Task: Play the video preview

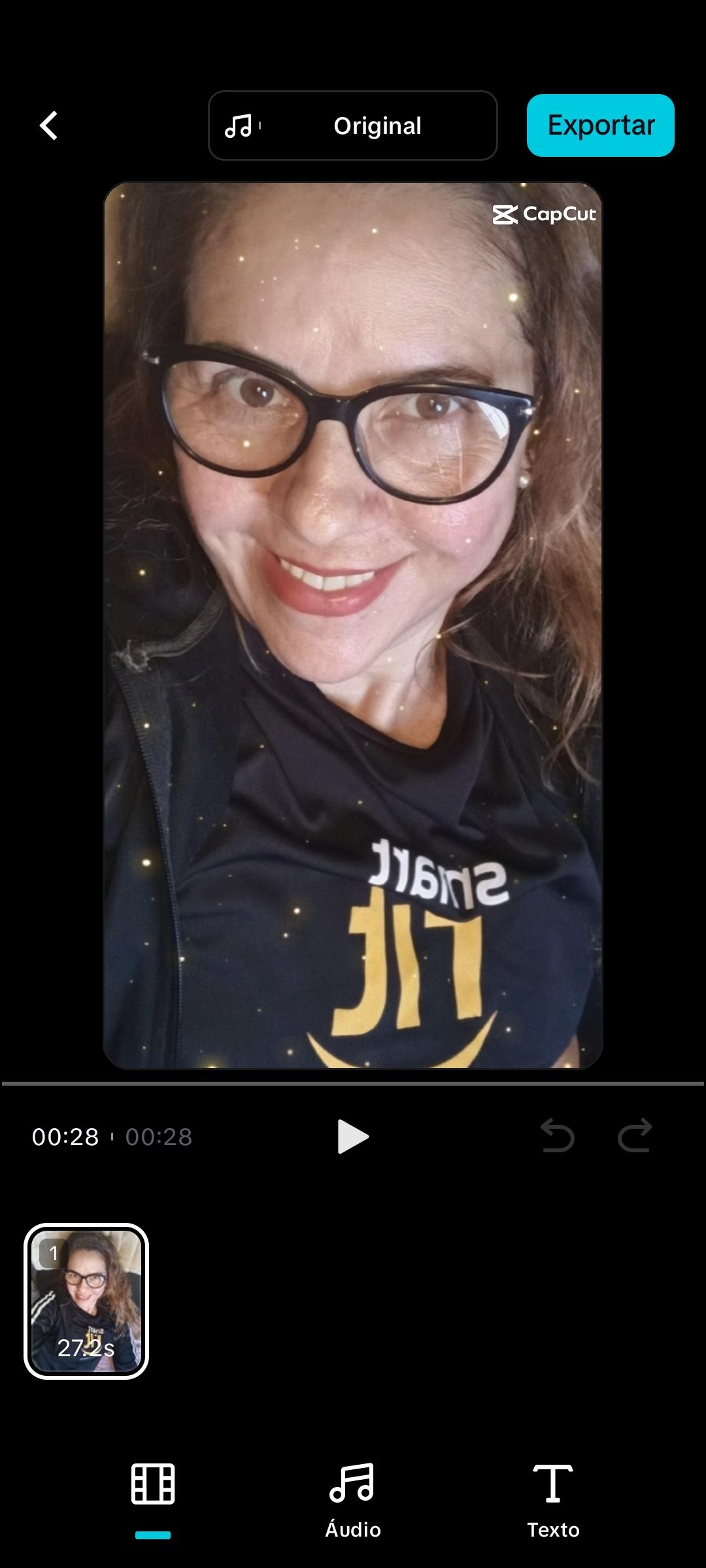Action: pyautogui.click(x=353, y=1137)
